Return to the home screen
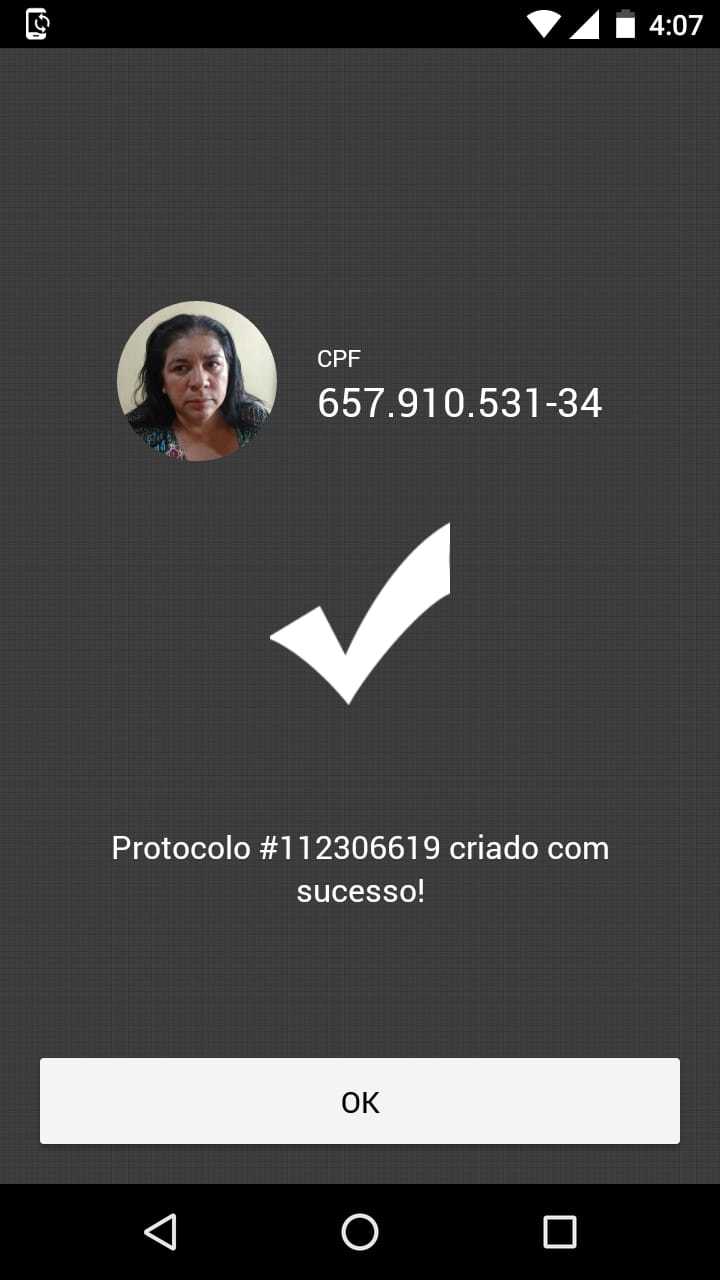720x1280 pixels. [360, 1232]
